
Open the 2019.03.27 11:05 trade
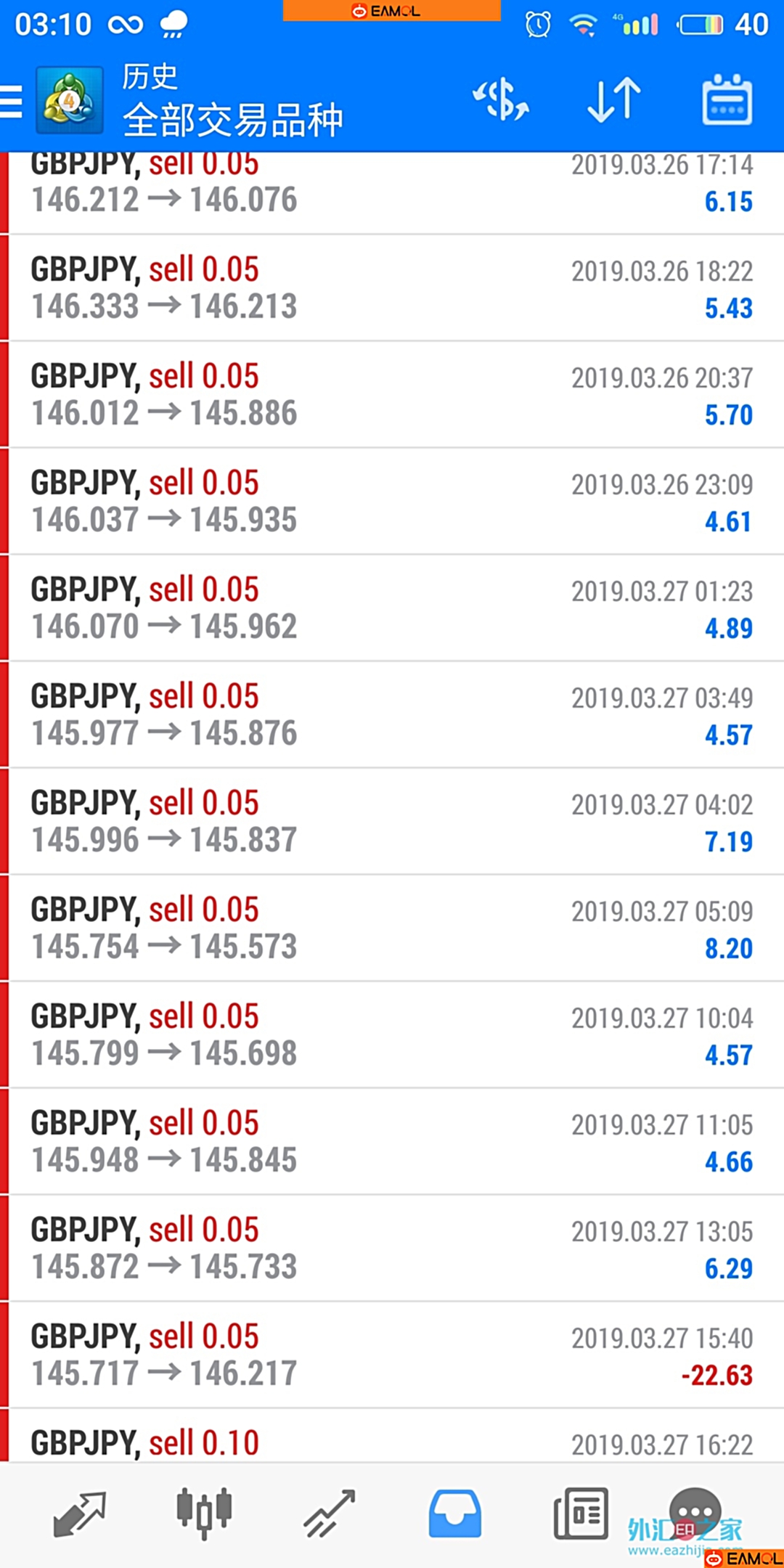point(392,1142)
